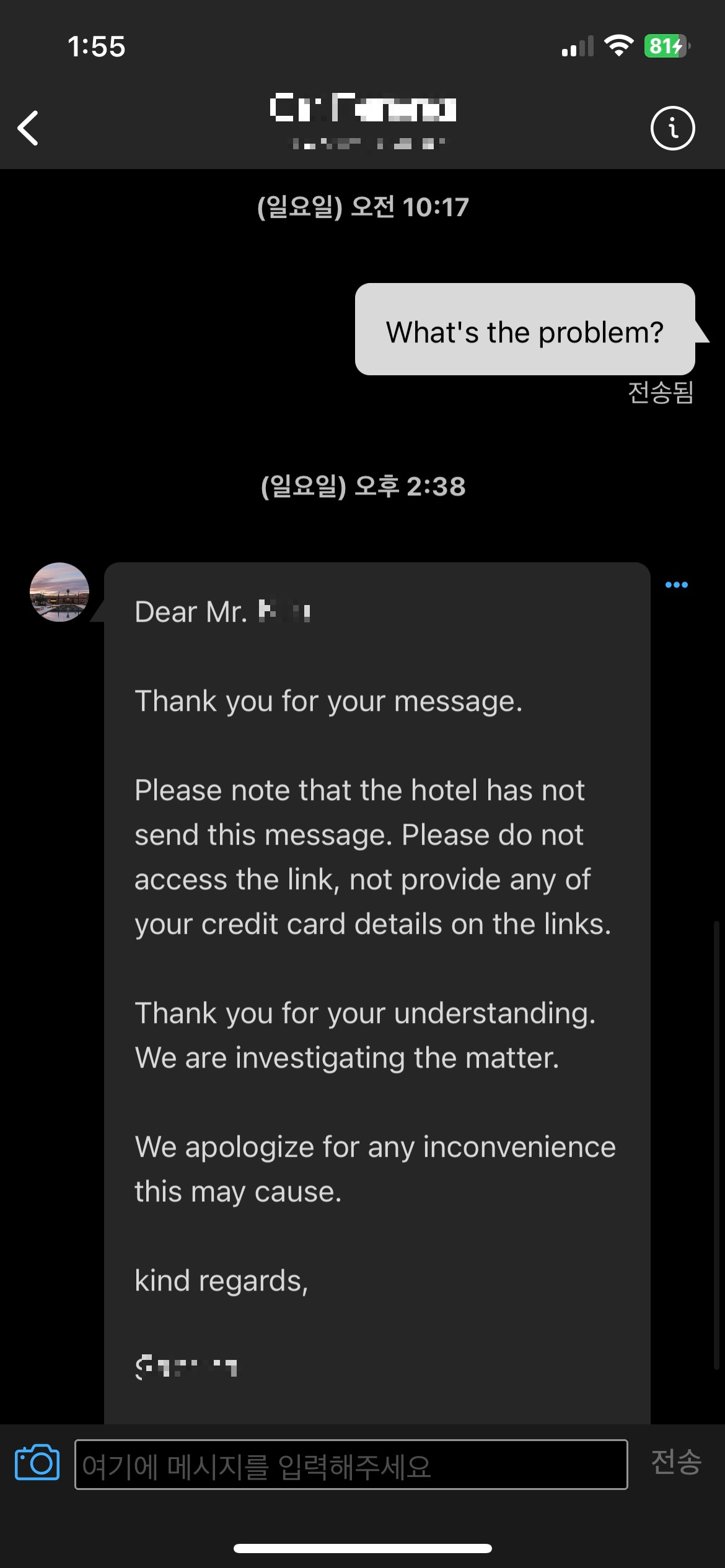Tap the info icon in top right
Viewport: 725px width, 1568px height.
pos(673,128)
